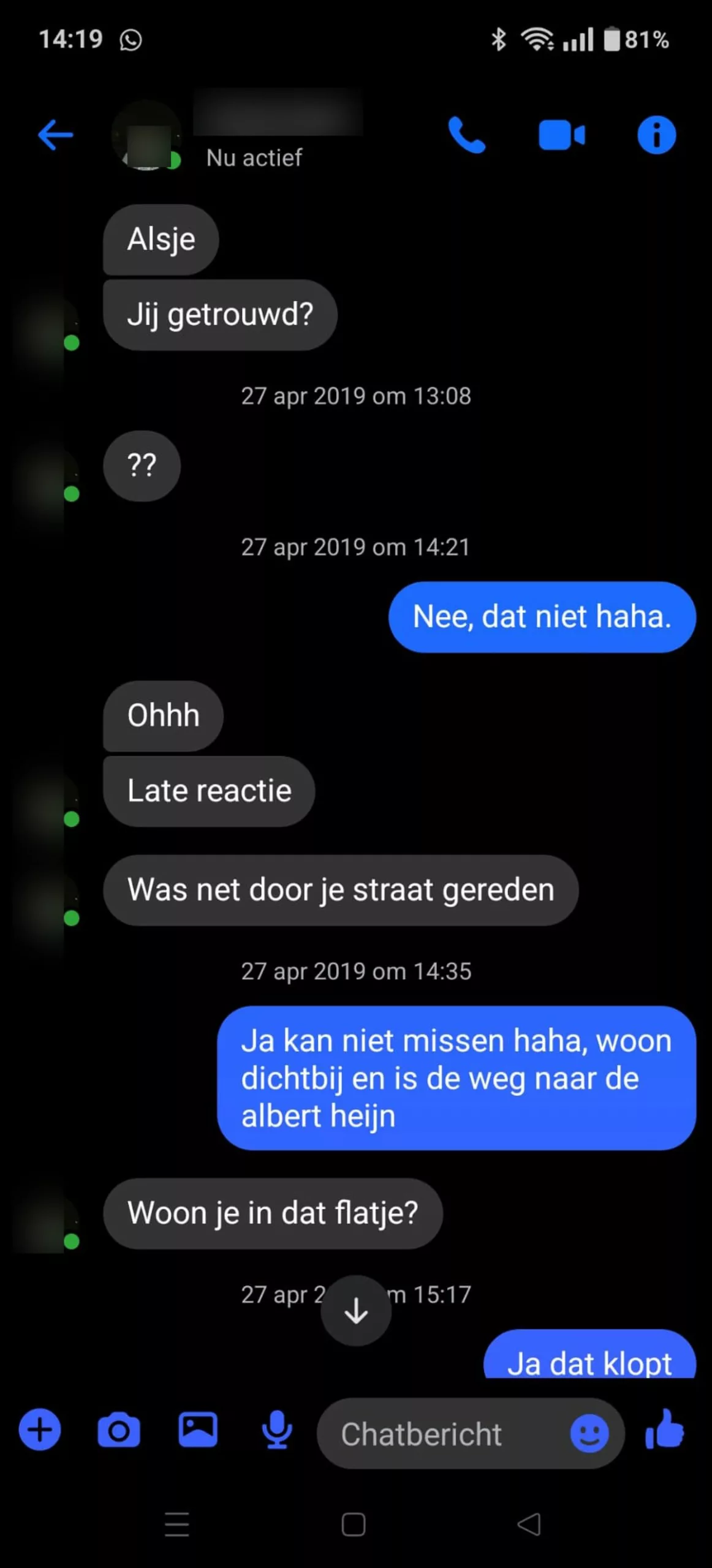Open the emoji picker in message field
Viewport: 712px width, 1568px height.
[x=589, y=1433]
